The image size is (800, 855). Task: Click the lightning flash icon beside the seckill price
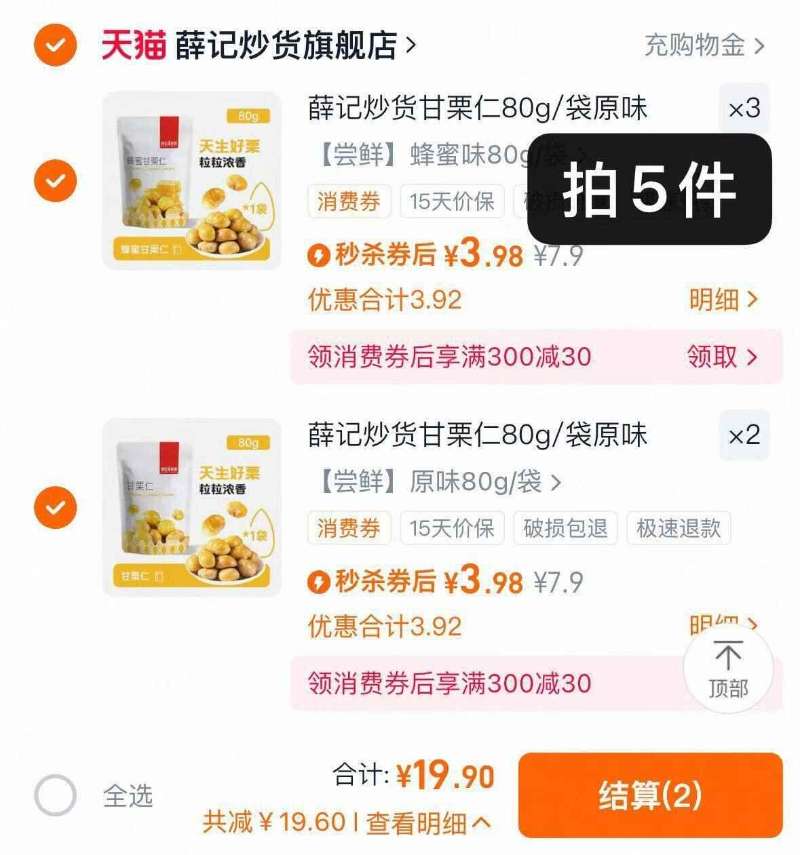[316, 254]
